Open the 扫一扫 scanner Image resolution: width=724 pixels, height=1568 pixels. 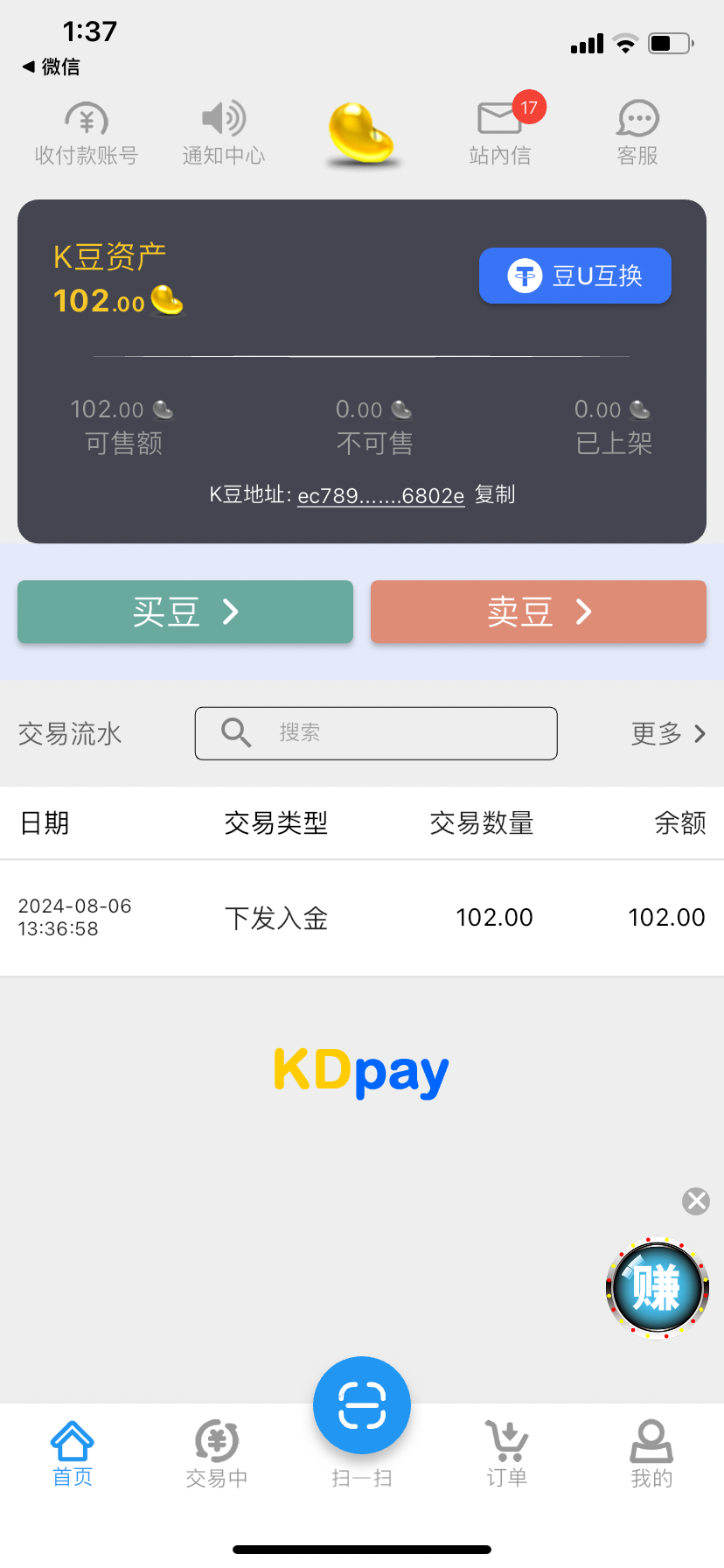click(362, 1405)
